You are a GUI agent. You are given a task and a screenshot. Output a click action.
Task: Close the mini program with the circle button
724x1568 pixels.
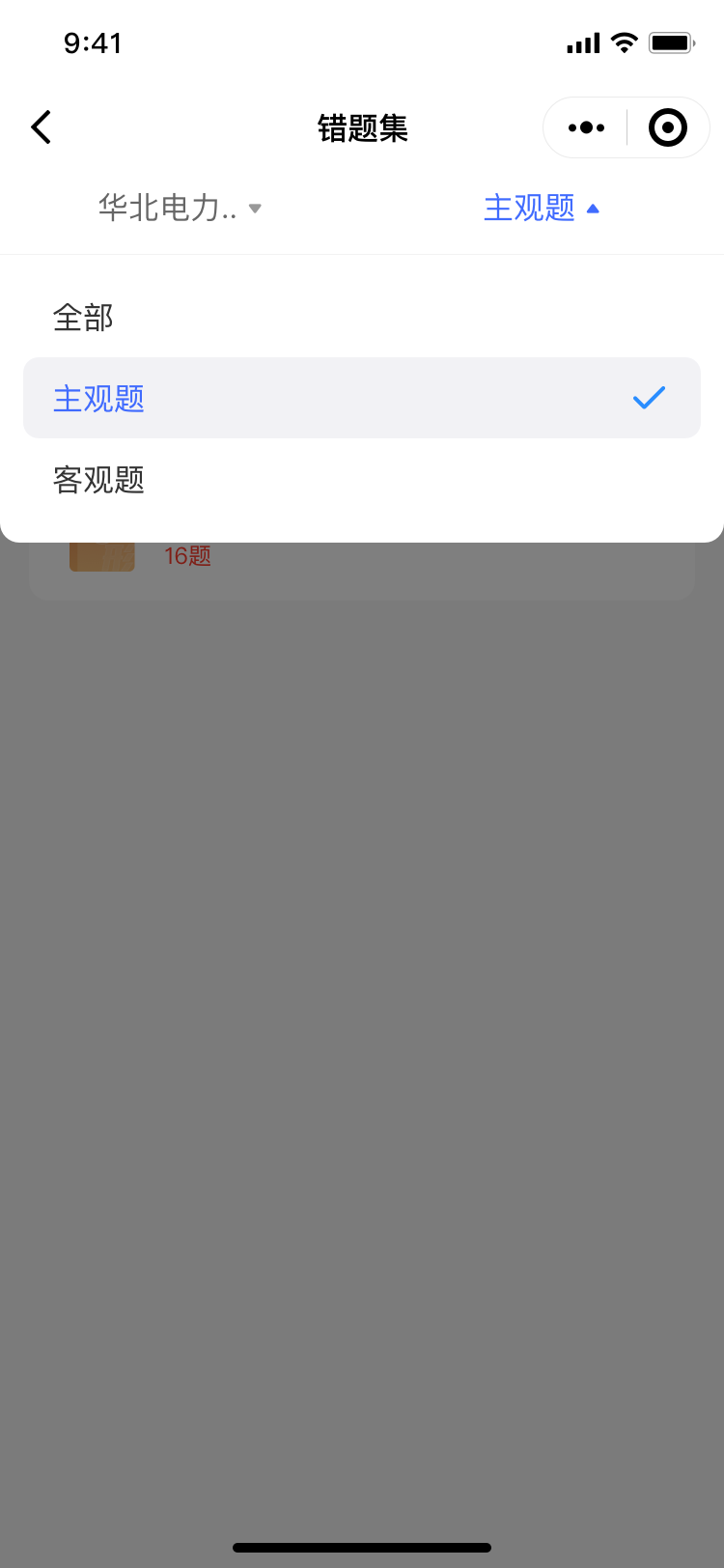[667, 127]
